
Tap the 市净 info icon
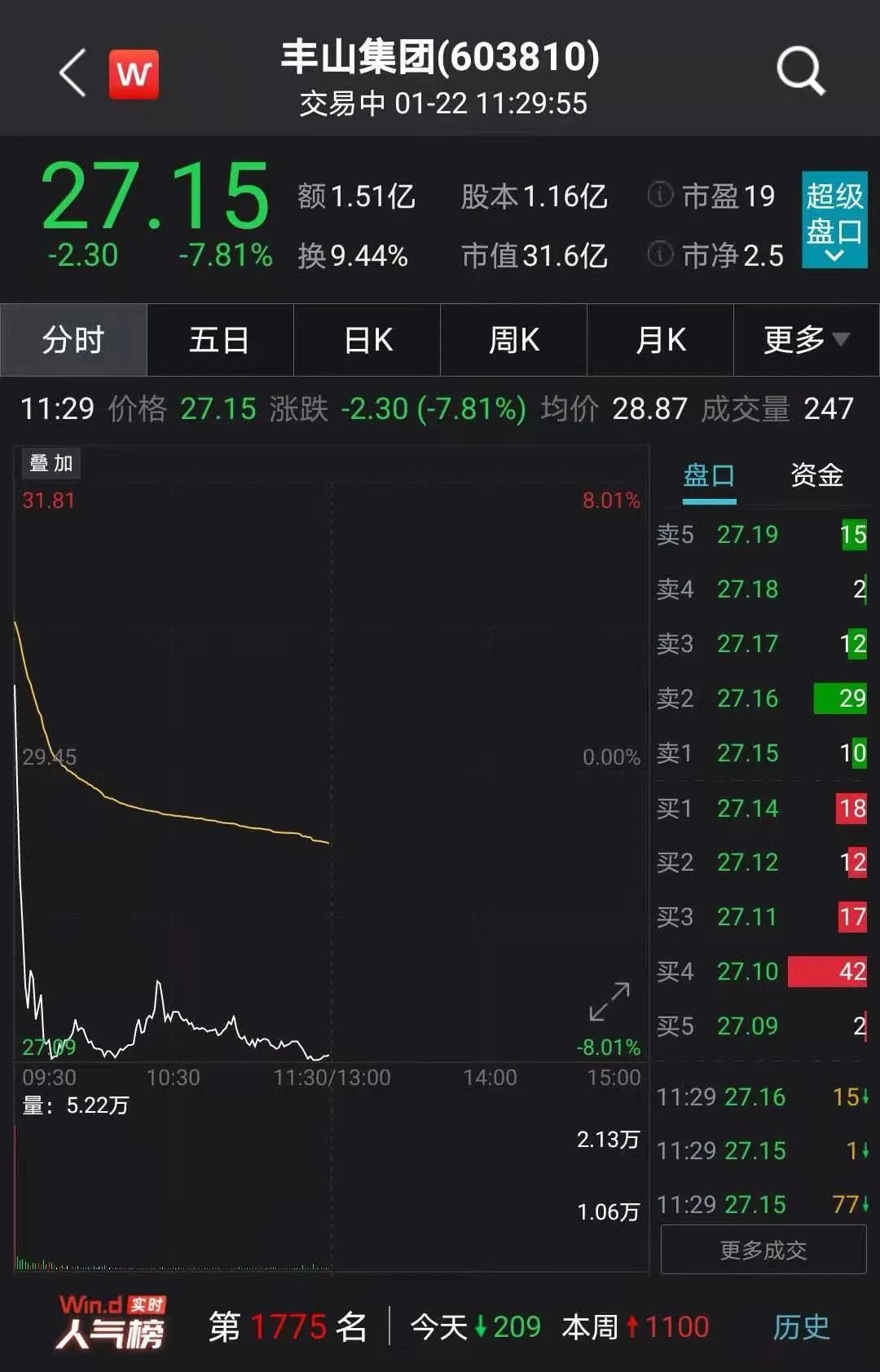point(660,254)
